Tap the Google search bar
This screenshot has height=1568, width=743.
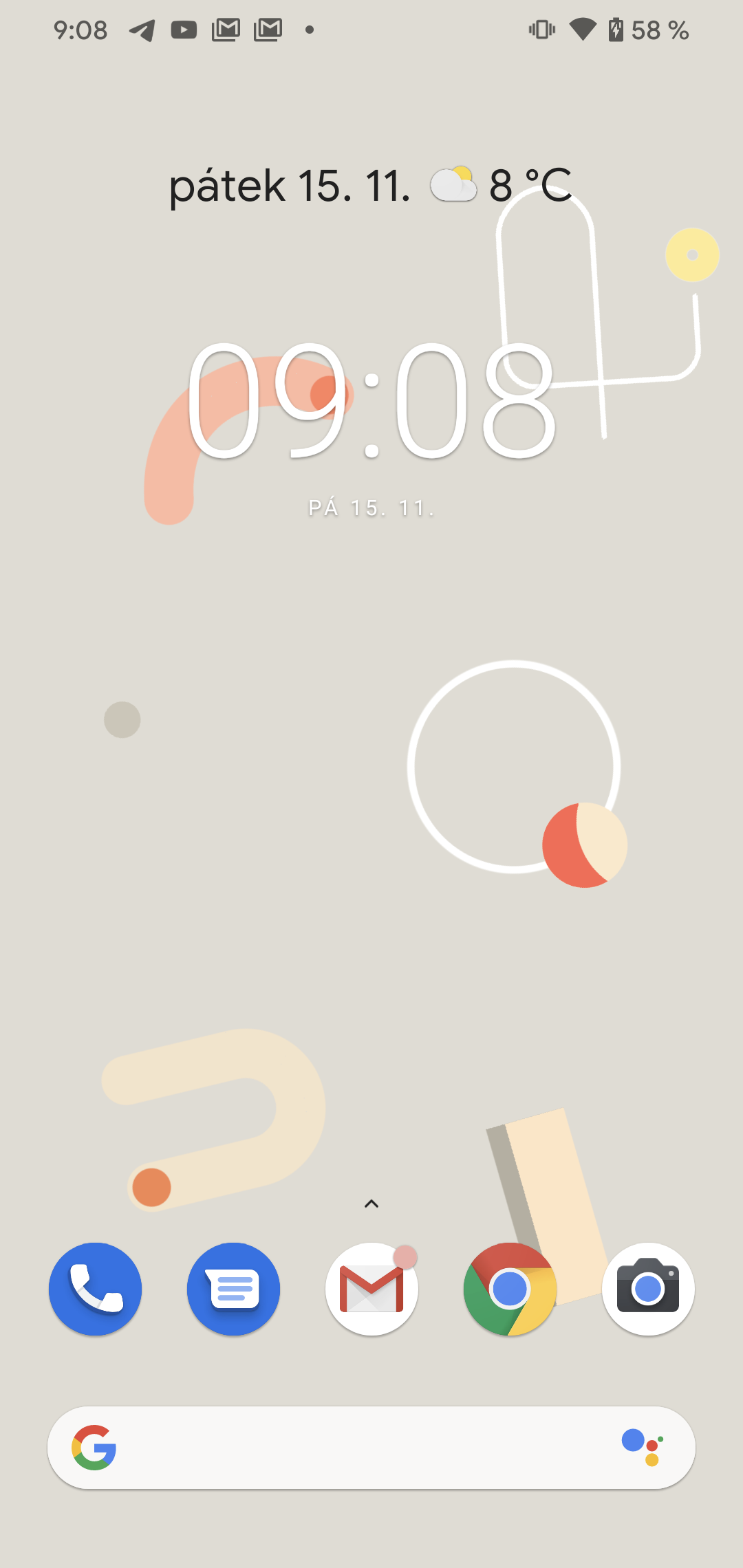coord(358,1447)
